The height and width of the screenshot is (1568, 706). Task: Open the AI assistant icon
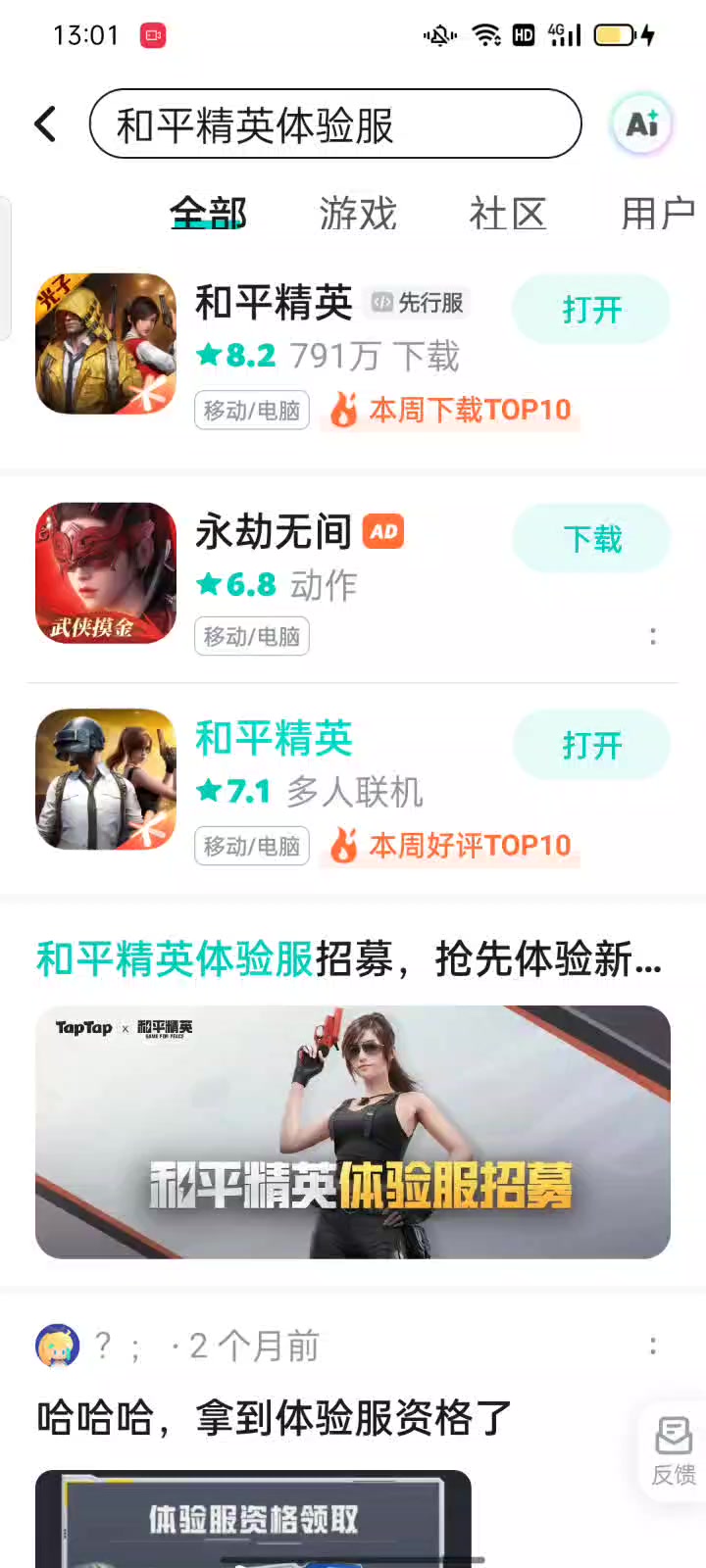(641, 124)
